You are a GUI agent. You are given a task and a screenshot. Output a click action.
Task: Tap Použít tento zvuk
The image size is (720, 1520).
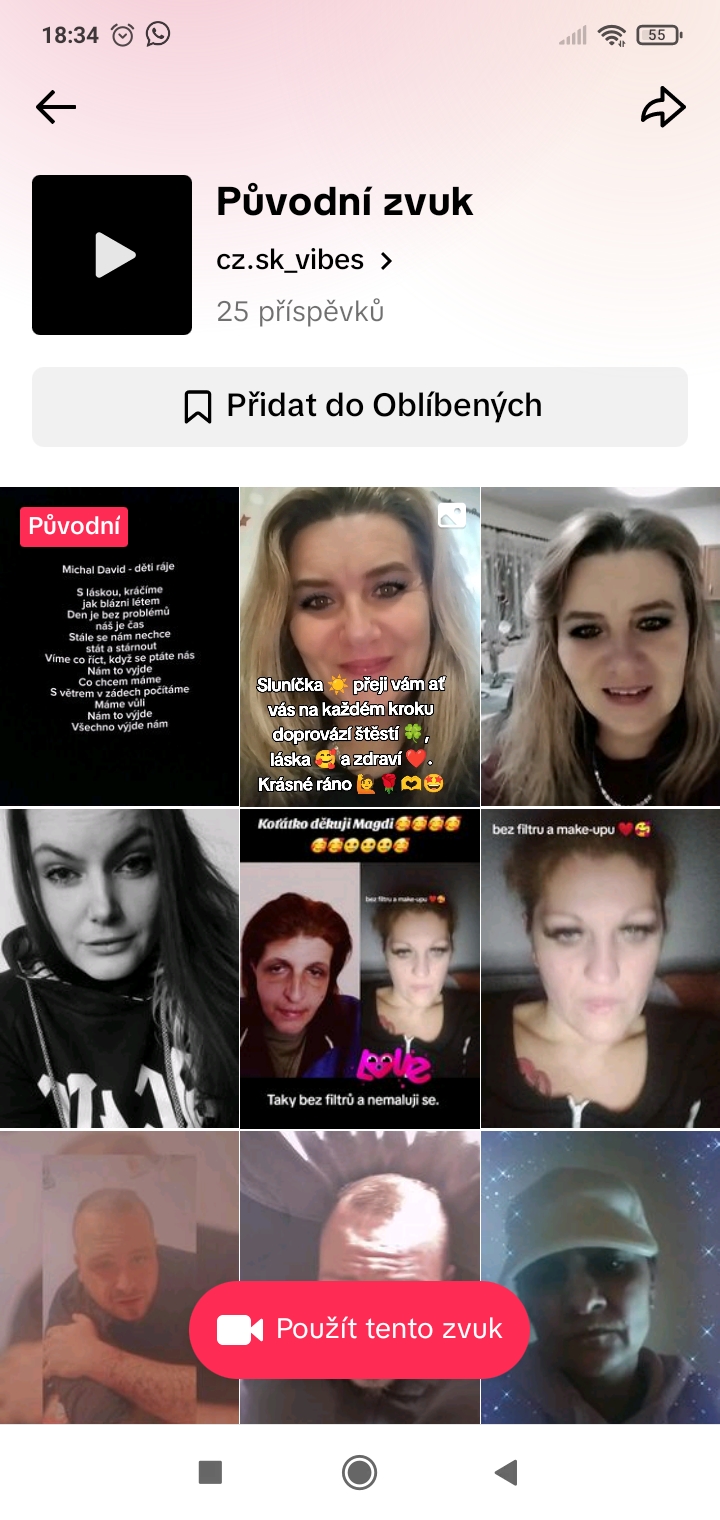[x=359, y=1329]
